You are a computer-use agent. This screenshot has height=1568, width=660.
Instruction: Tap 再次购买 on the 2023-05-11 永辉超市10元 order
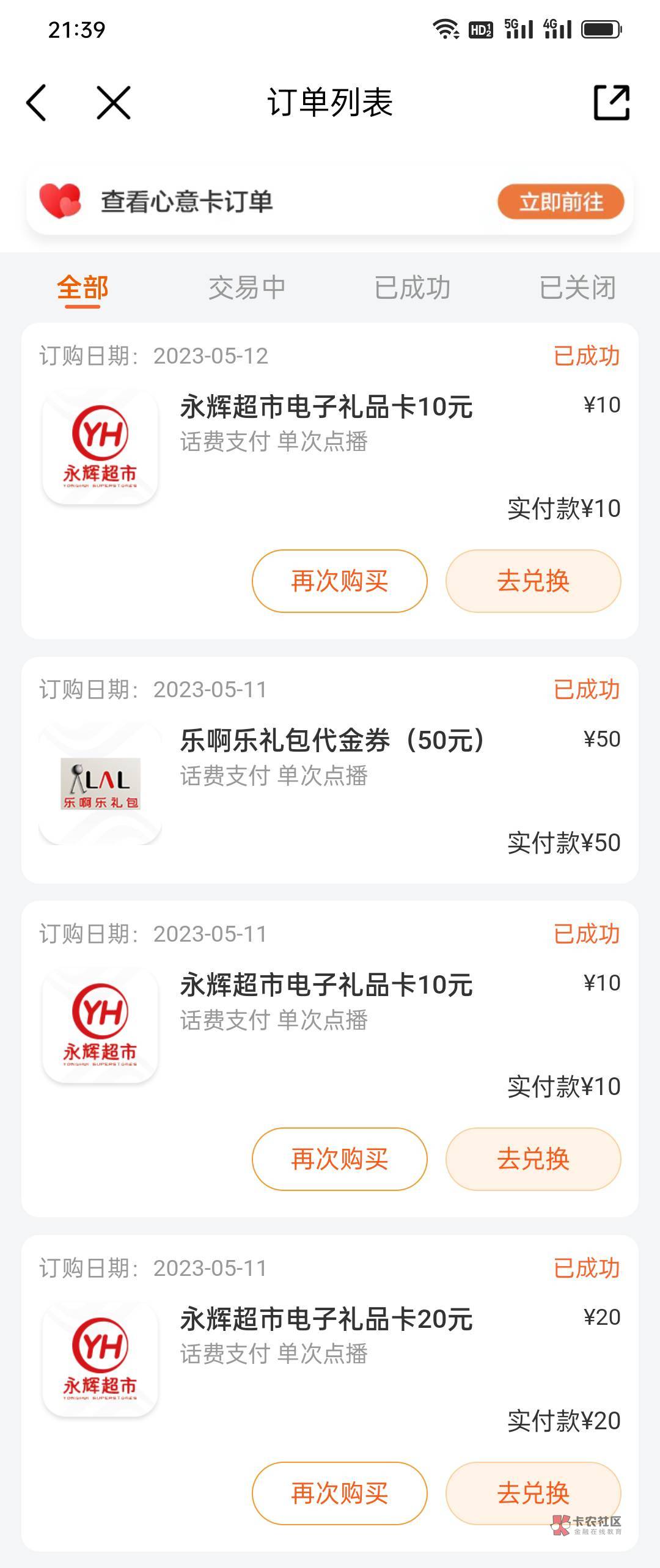(339, 1159)
